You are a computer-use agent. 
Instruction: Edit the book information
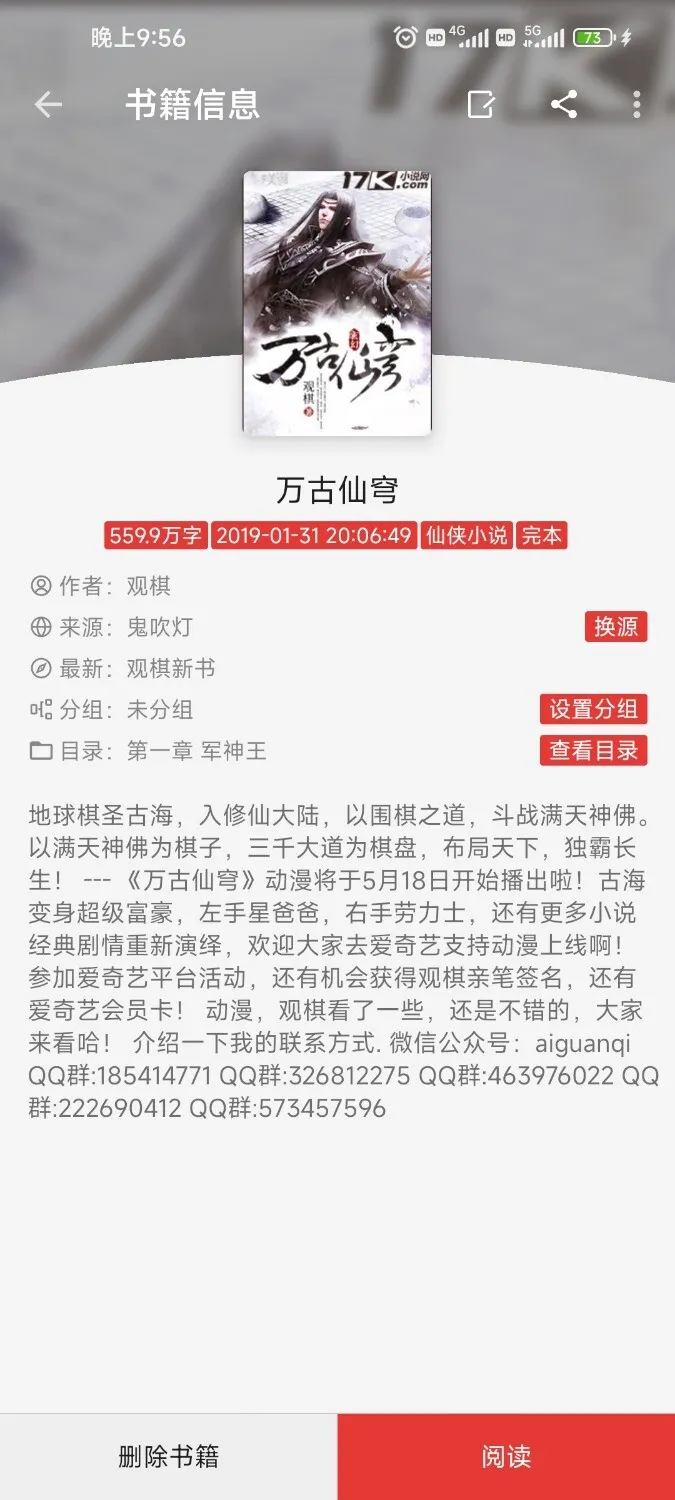[x=481, y=104]
